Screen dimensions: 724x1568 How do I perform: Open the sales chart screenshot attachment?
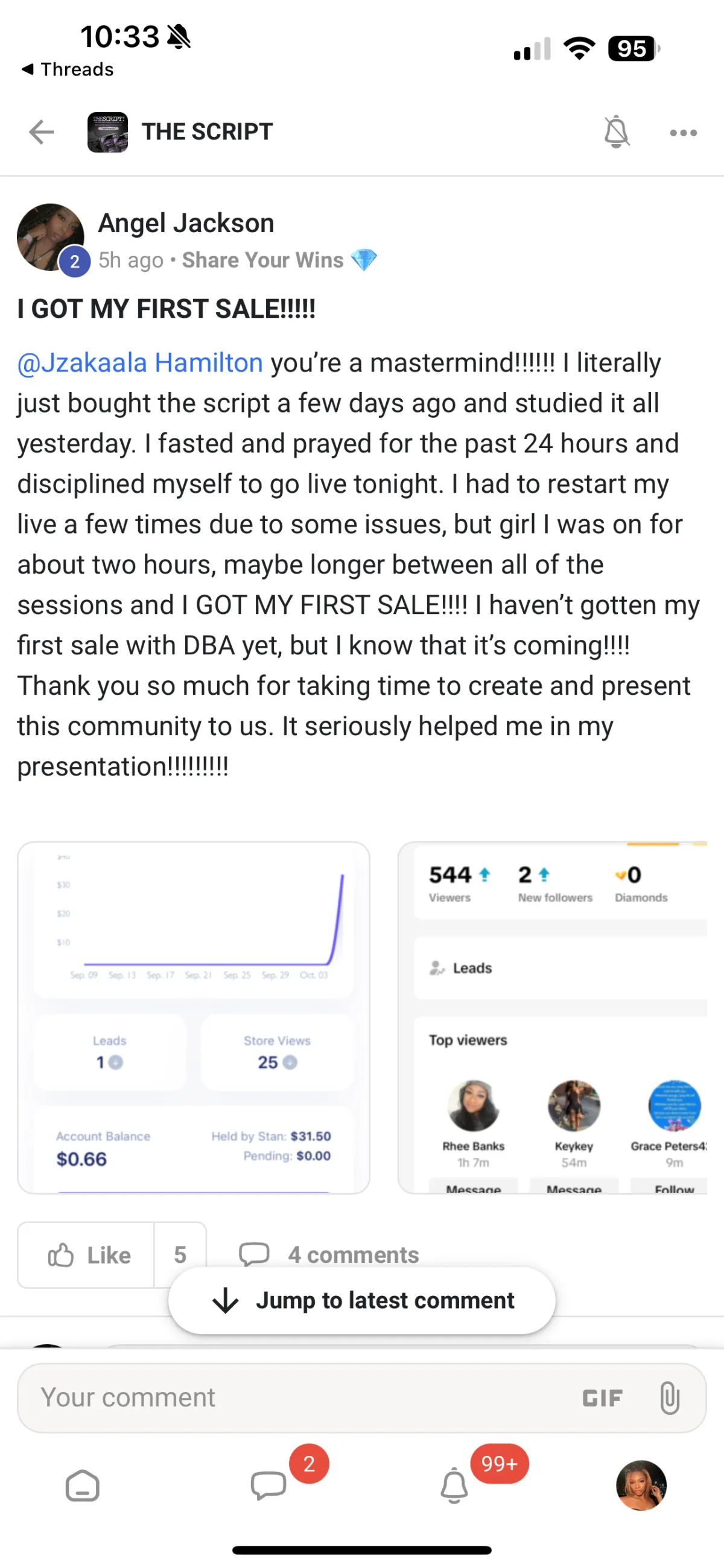[x=194, y=1018]
